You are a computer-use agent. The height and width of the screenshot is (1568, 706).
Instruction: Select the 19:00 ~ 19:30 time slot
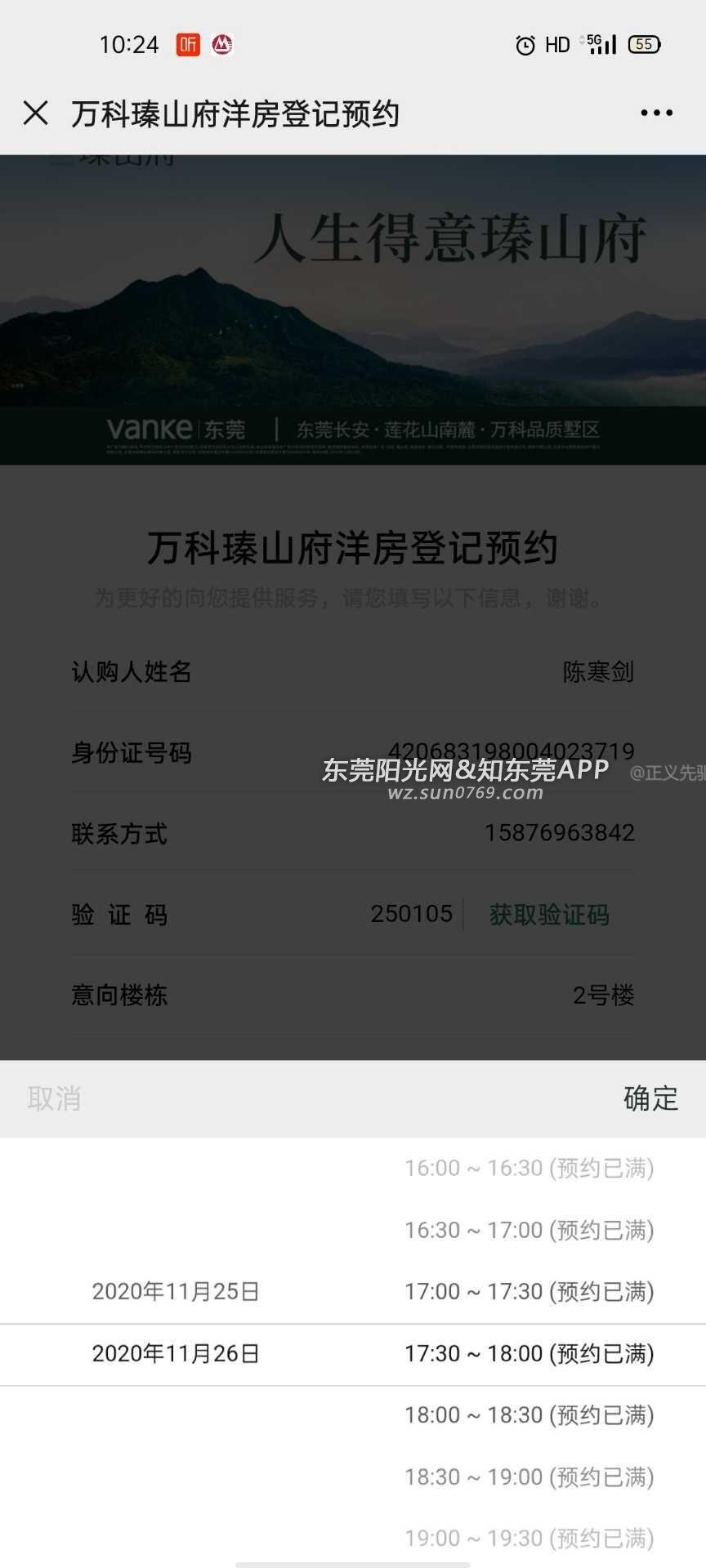[529, 1538]
